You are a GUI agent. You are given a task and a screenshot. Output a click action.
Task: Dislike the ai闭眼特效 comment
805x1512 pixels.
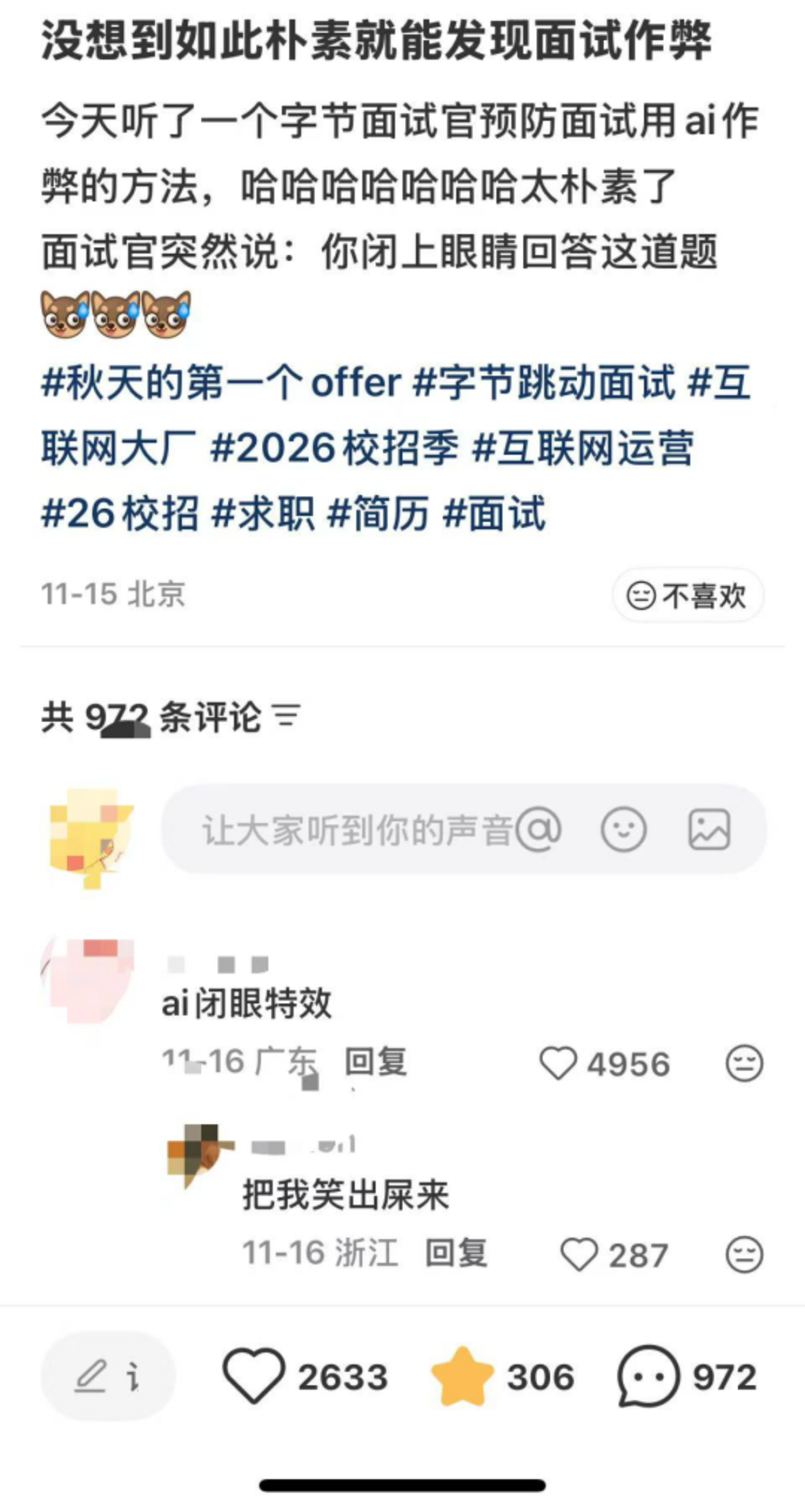click(744, 1063)
